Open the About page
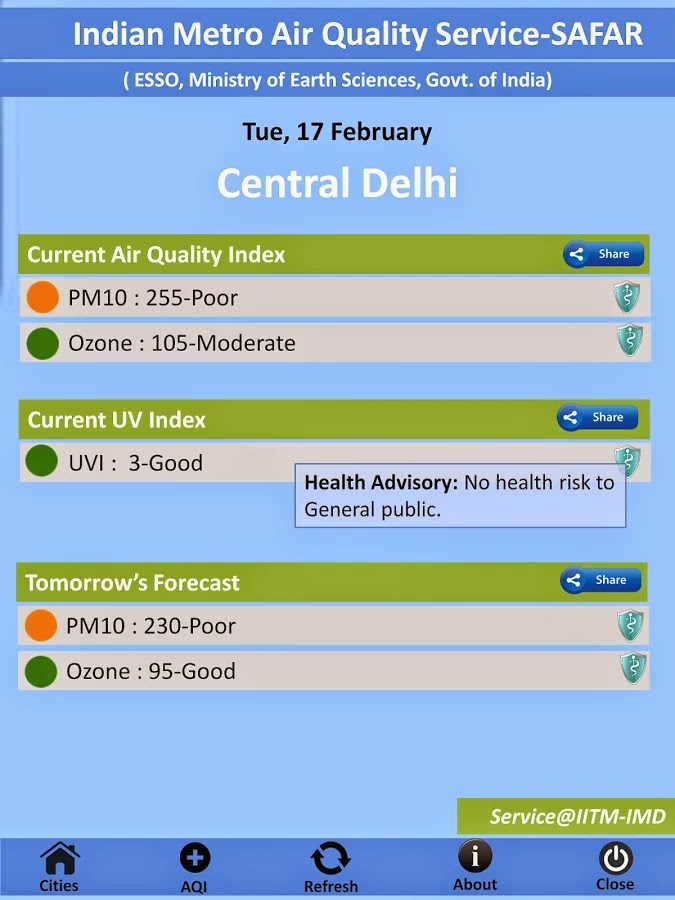Image resolution: width=675 pixels, height=900 pixels. (475, 866)
